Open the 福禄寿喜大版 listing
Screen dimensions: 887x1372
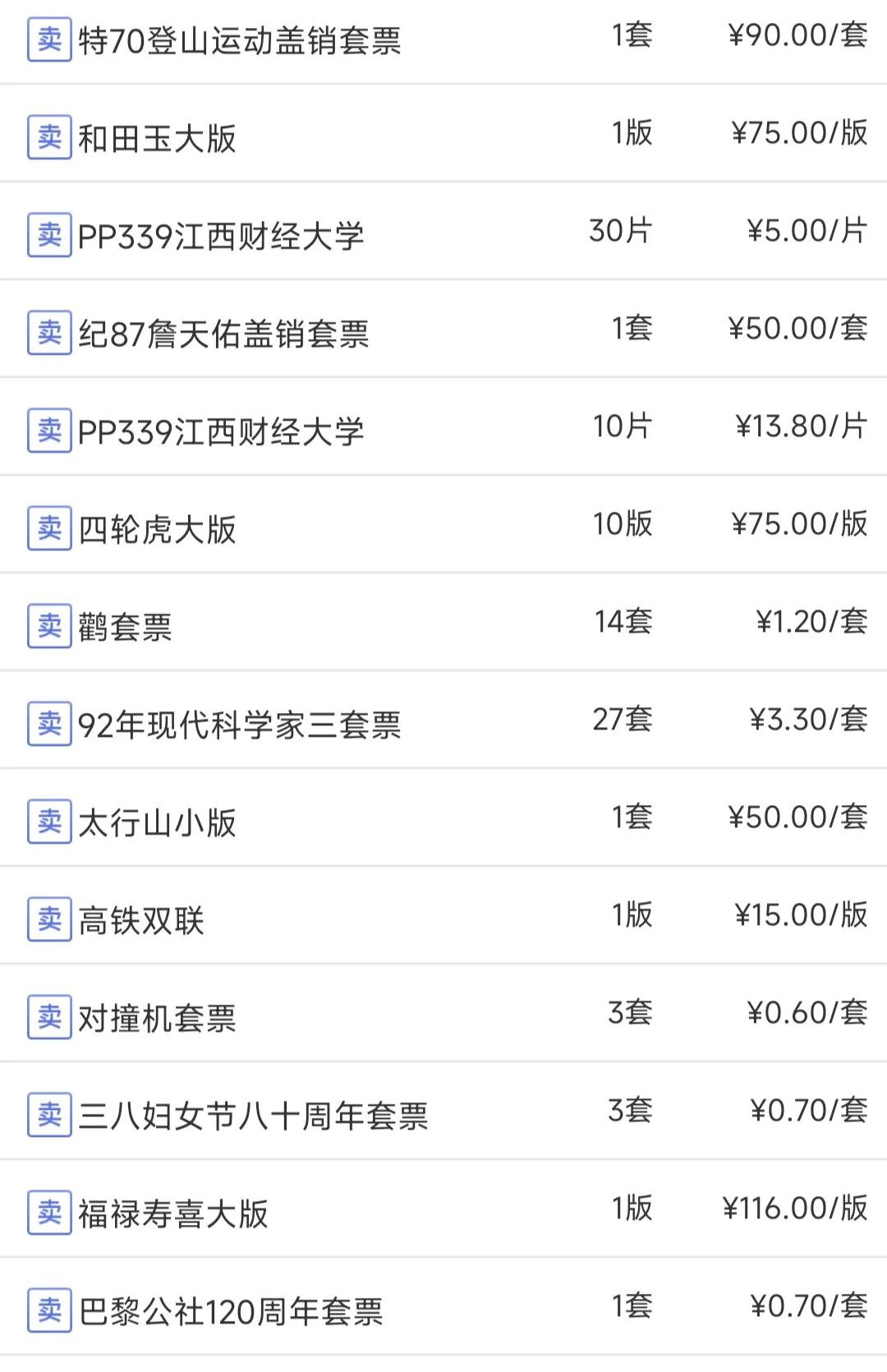tap(172, 1213)
